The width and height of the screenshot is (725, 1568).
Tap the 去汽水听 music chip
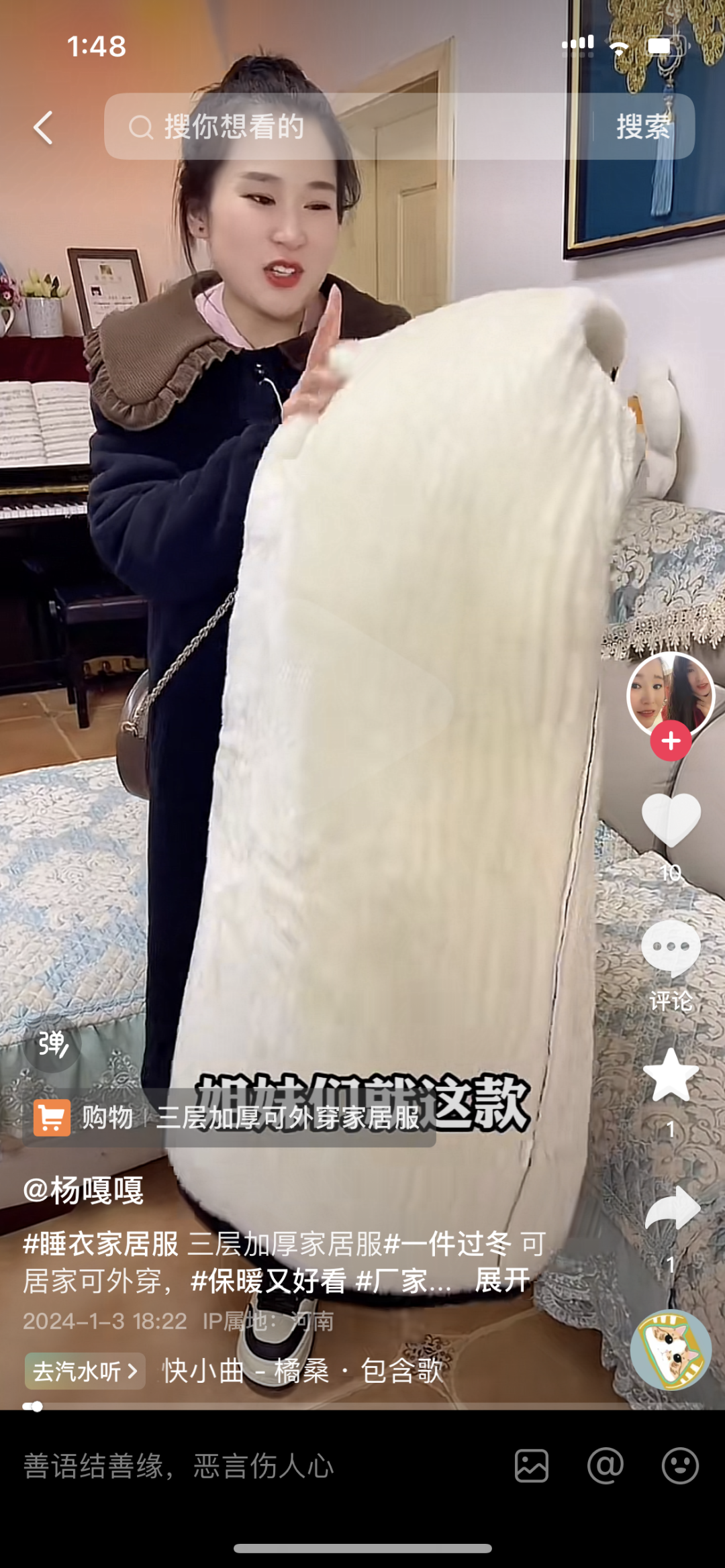85,1371
